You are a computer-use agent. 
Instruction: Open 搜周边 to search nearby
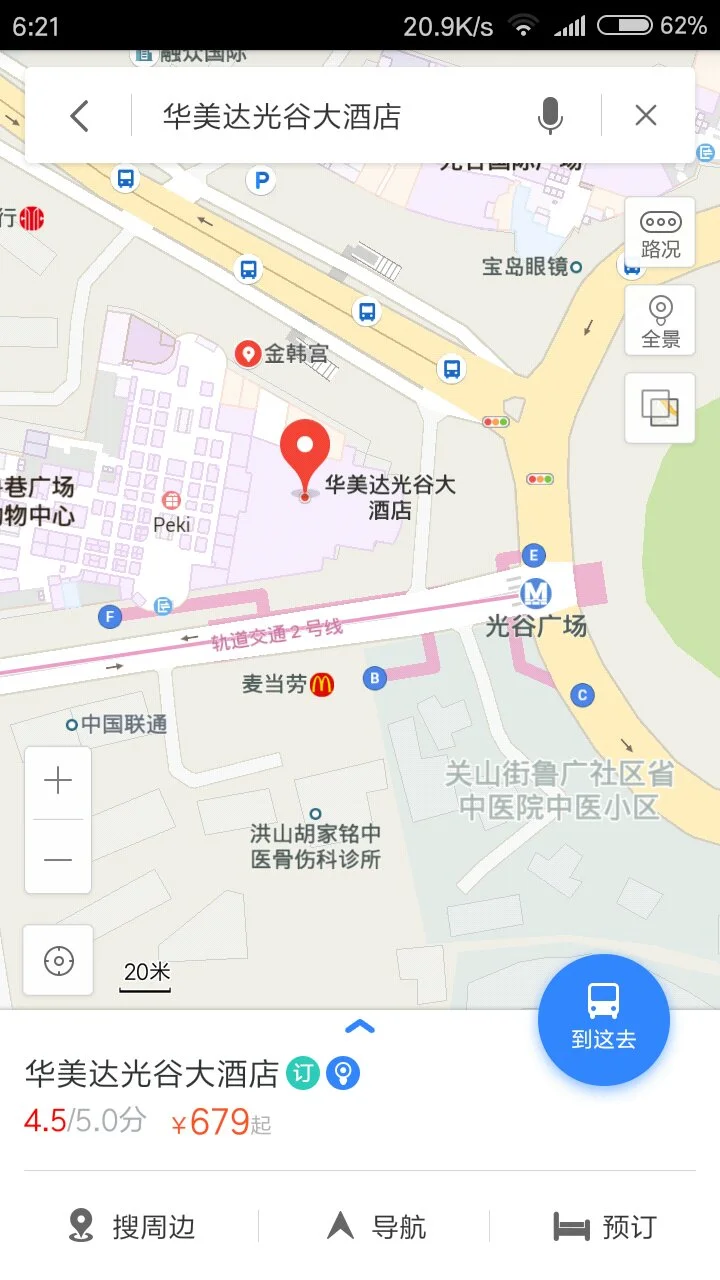click(133, 1224)
